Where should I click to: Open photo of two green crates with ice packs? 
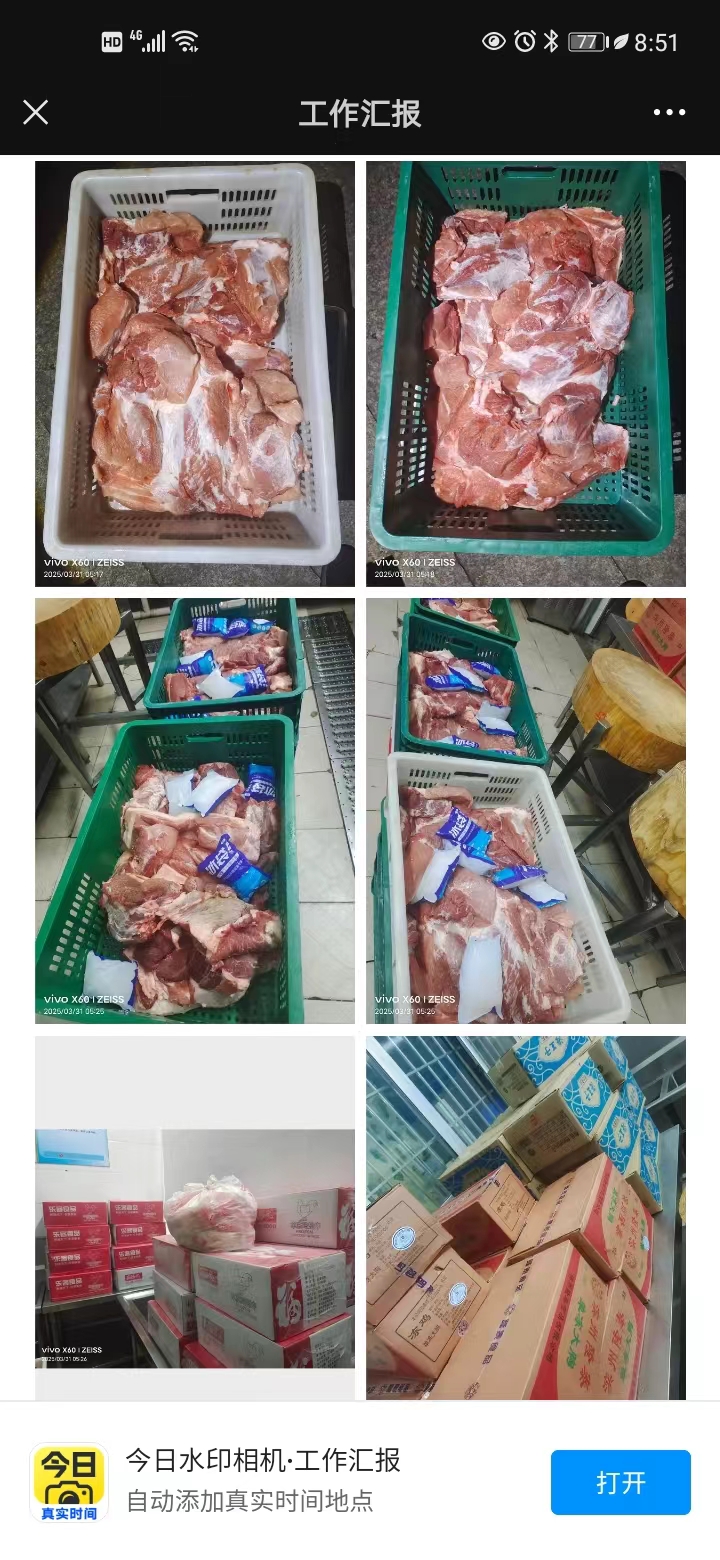(x=195, y=810)
